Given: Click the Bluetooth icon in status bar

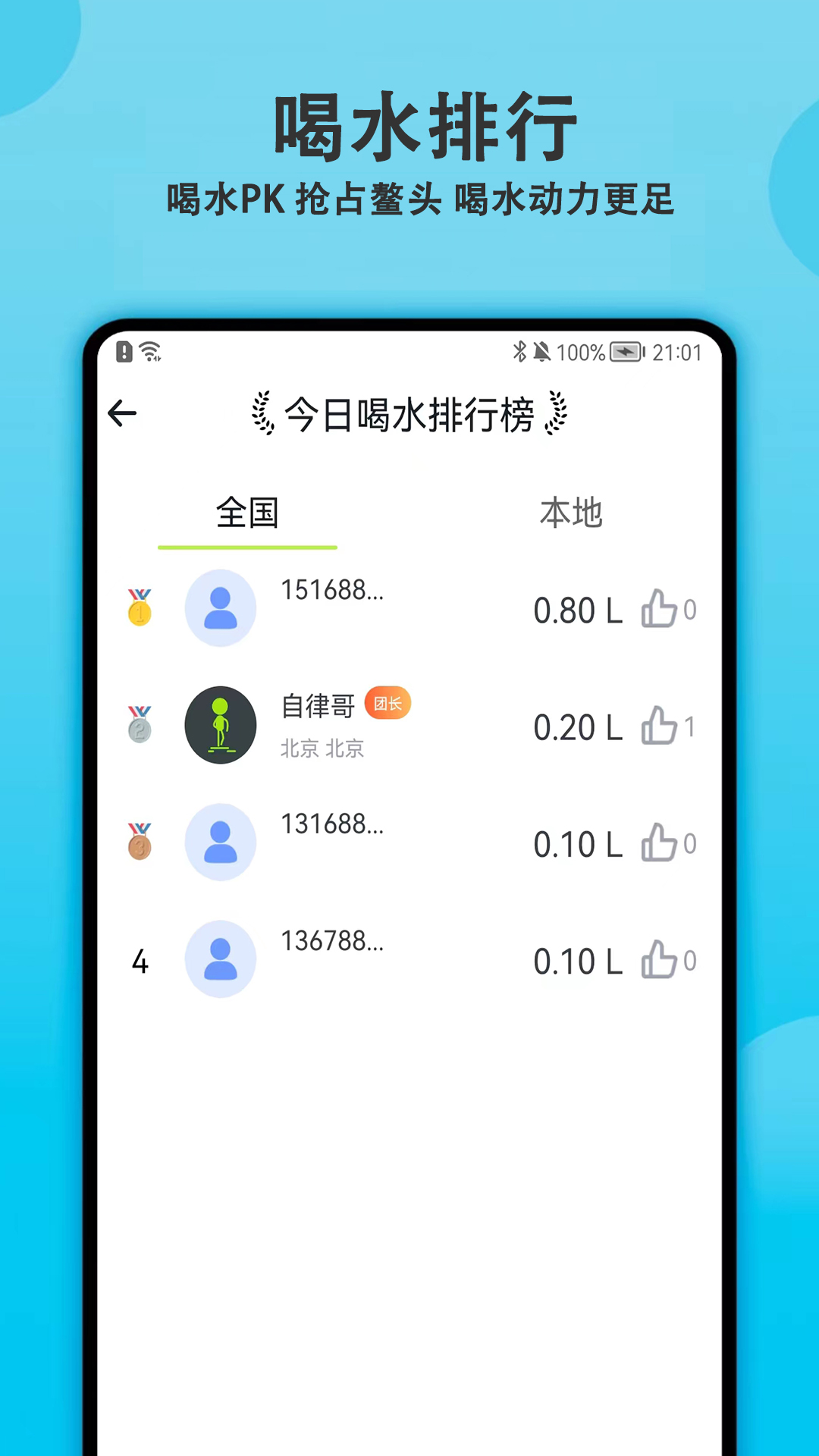Looking at the screenshot, I should [519, 352].
